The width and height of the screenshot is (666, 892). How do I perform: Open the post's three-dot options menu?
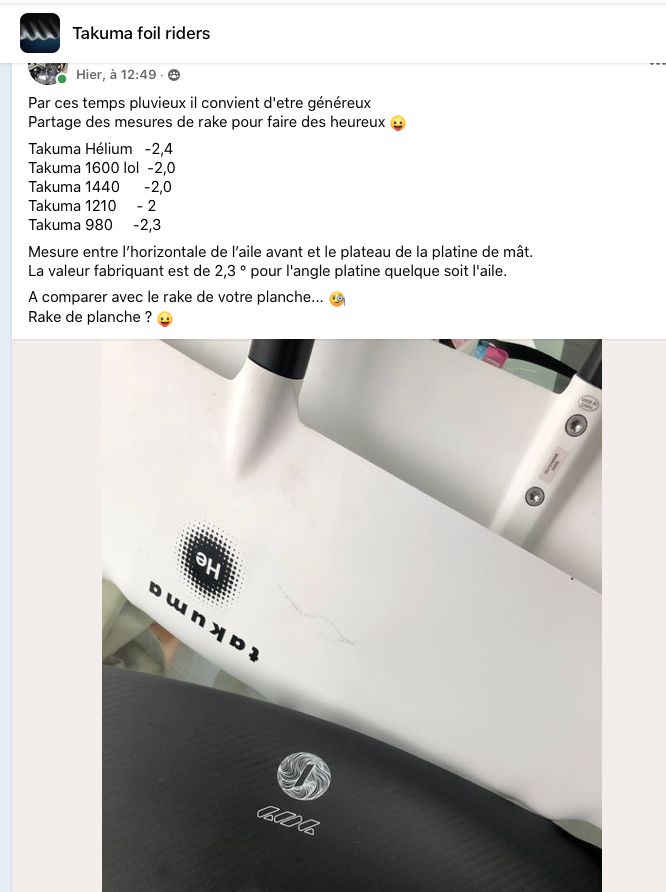pyautogui.click(x=656, y=65)
